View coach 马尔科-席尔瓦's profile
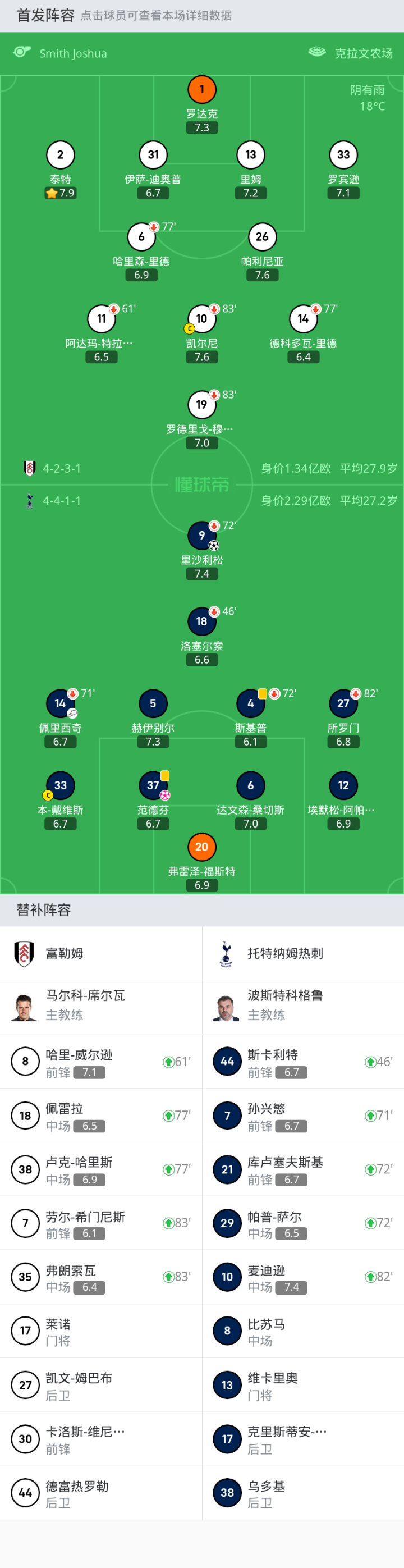Screen dimensions: 404x1568 pyautogui.click(x=85, y=1005)
